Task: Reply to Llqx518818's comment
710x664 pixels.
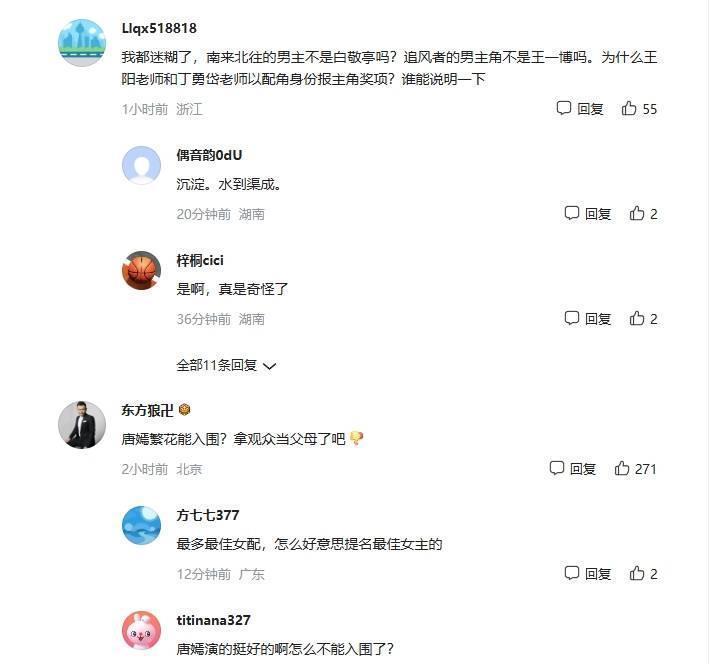Action: 580,109
